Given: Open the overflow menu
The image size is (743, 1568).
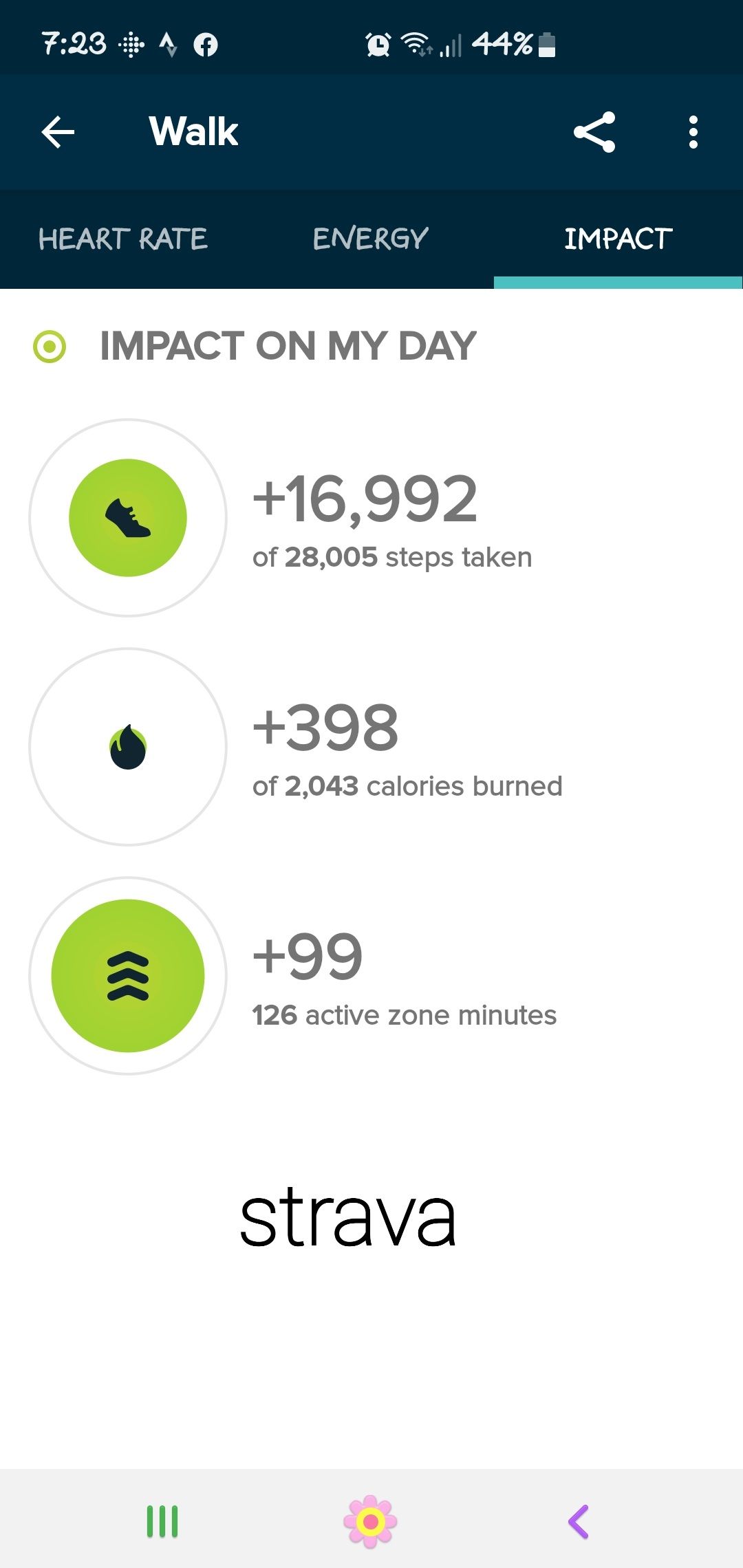Looking at the screenshot, I should 693,132.
